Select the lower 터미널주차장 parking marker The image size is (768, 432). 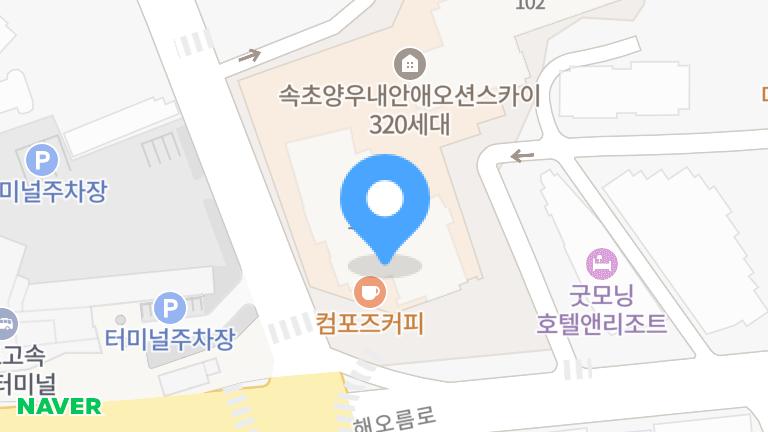169,308
